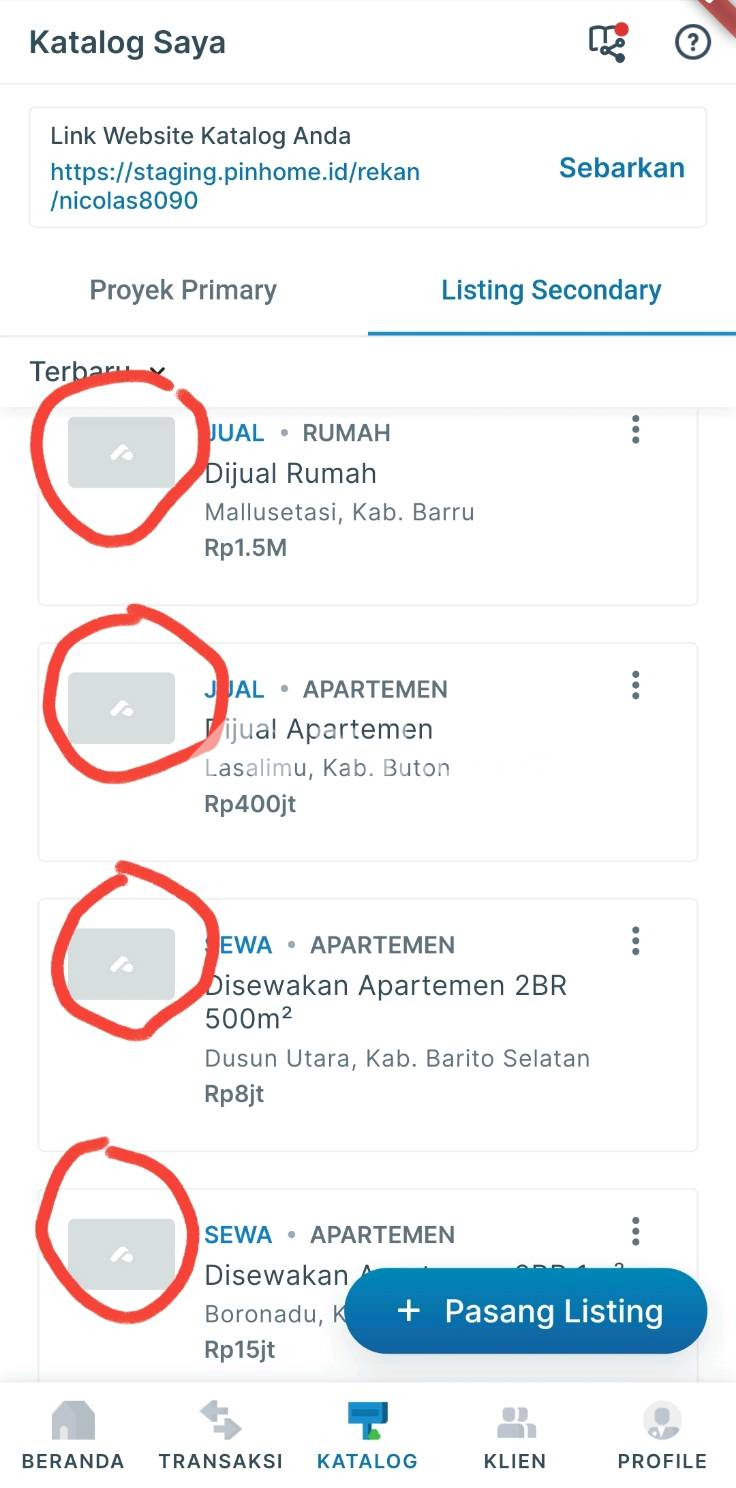736x1488 pixels.
Task: Go to the Profile tab
Action: coord(662,1436)
